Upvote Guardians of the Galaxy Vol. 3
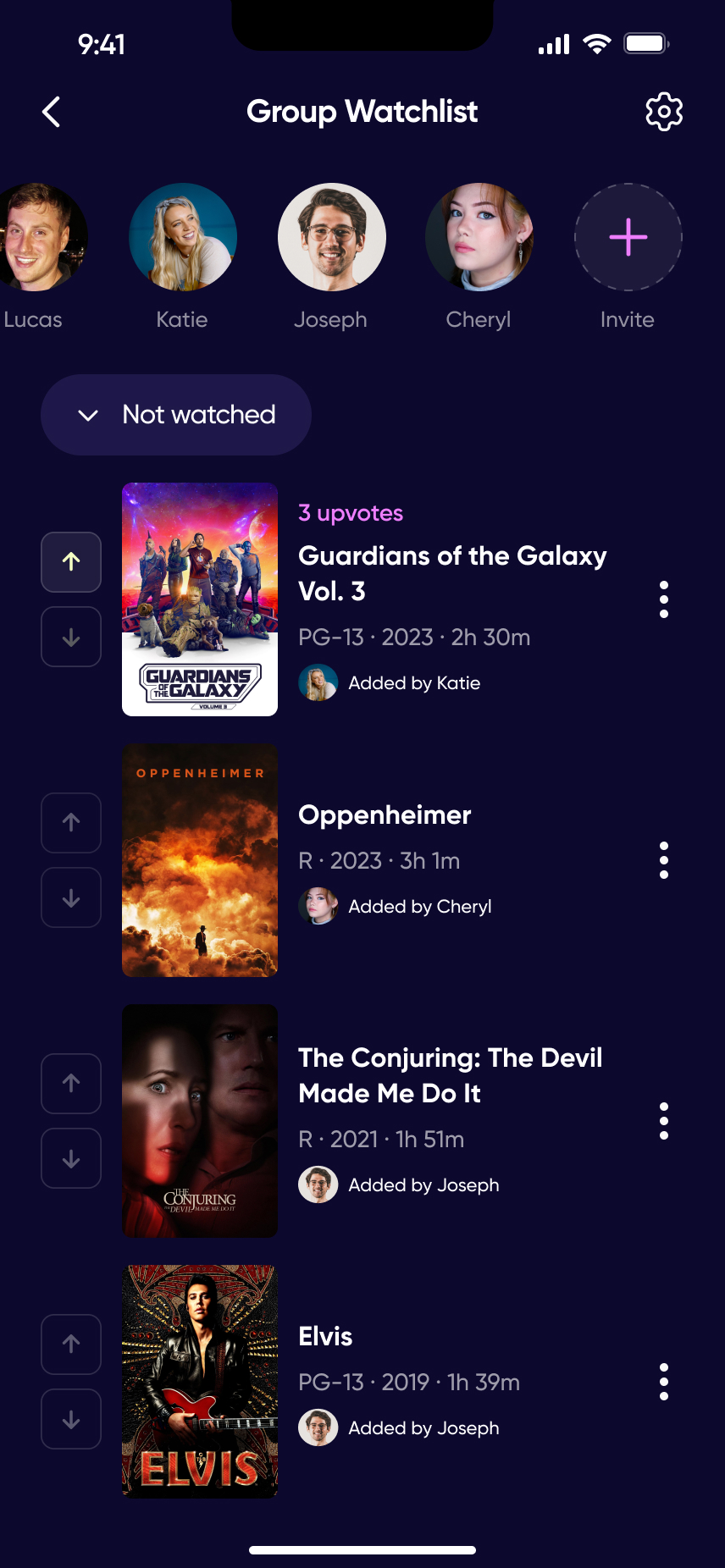Image resolution: width=725 pixels, height=1568 pixels. pos(70,561)
